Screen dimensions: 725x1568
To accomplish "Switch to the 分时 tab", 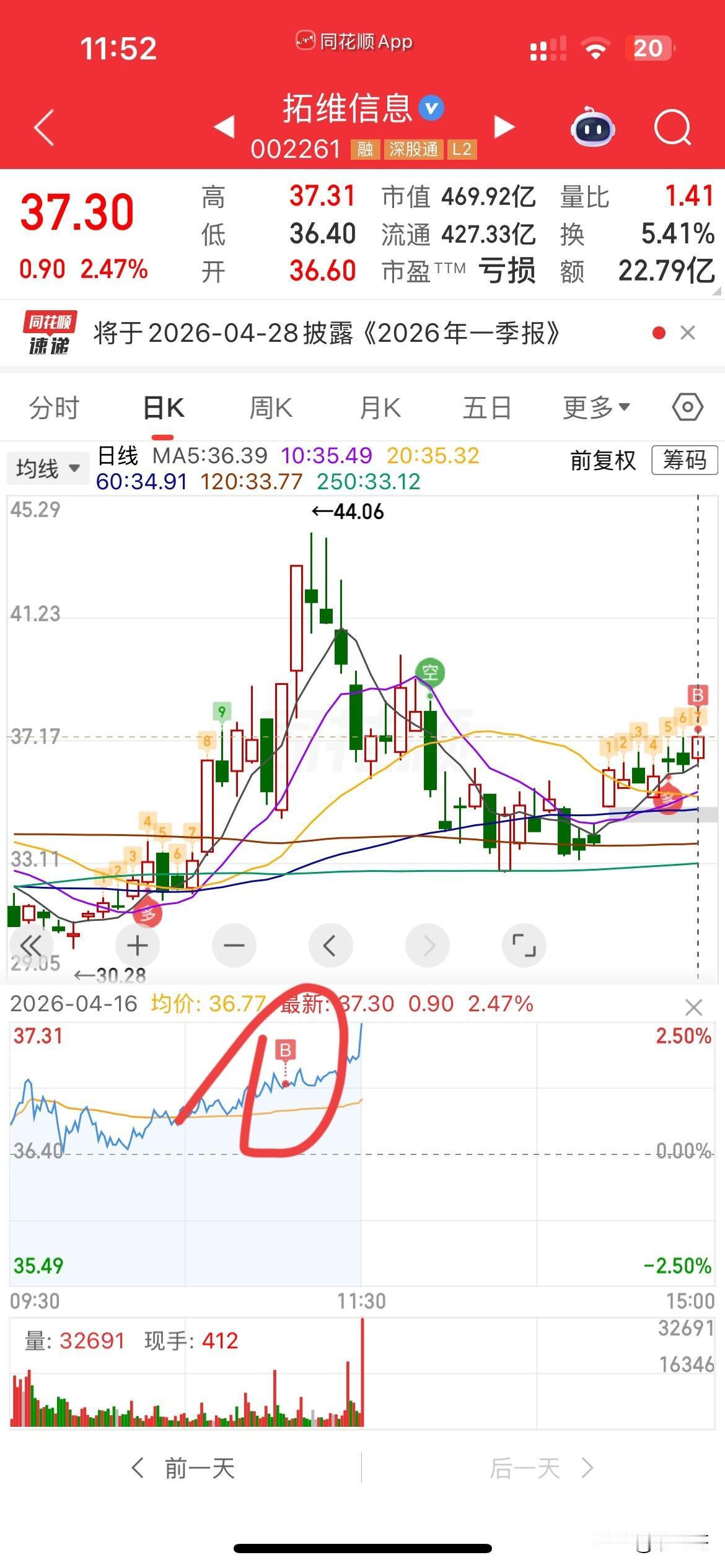I will pyautogui.click(x=55, y=407).
